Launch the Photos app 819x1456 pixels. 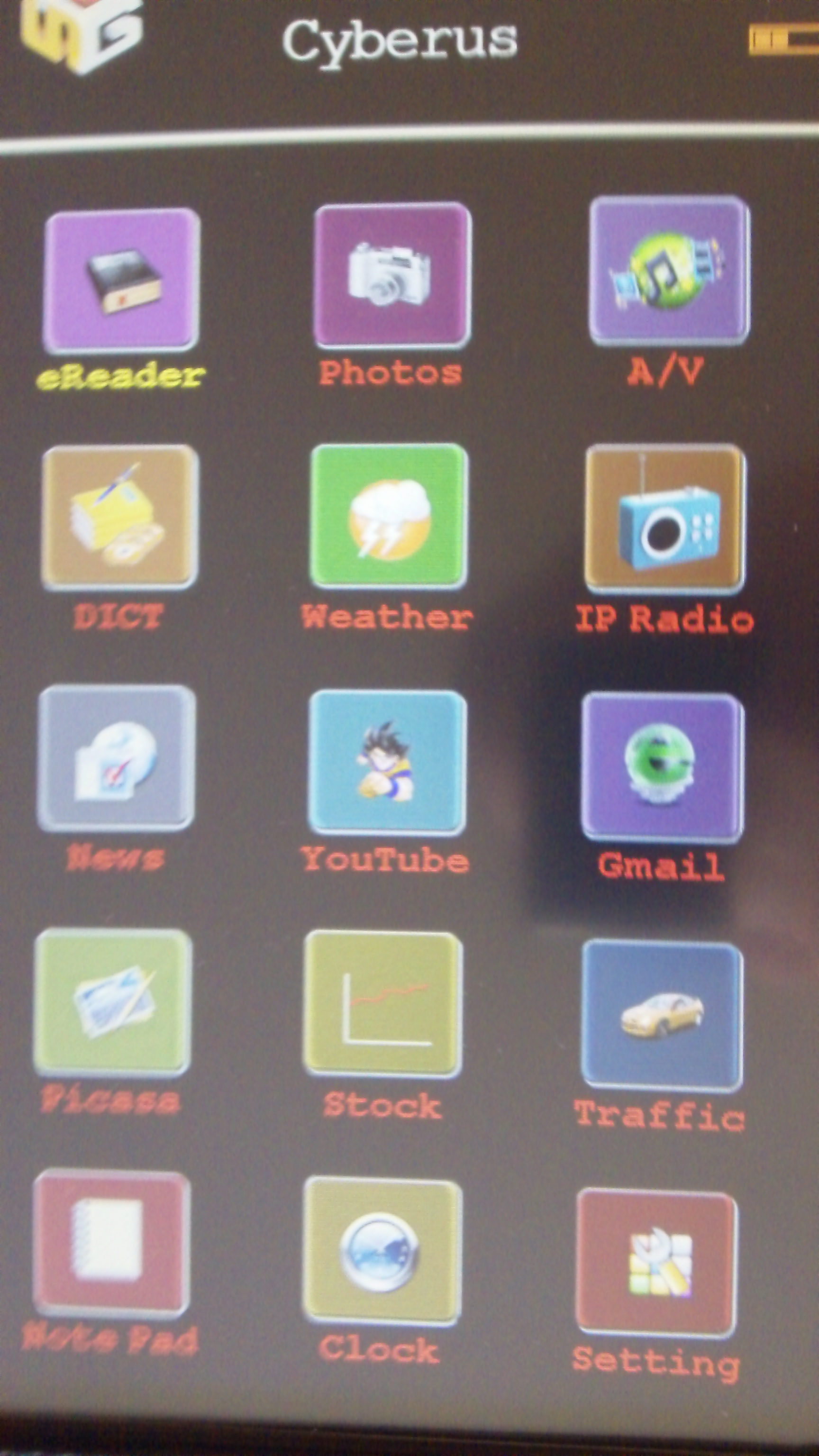click(391, 275)
